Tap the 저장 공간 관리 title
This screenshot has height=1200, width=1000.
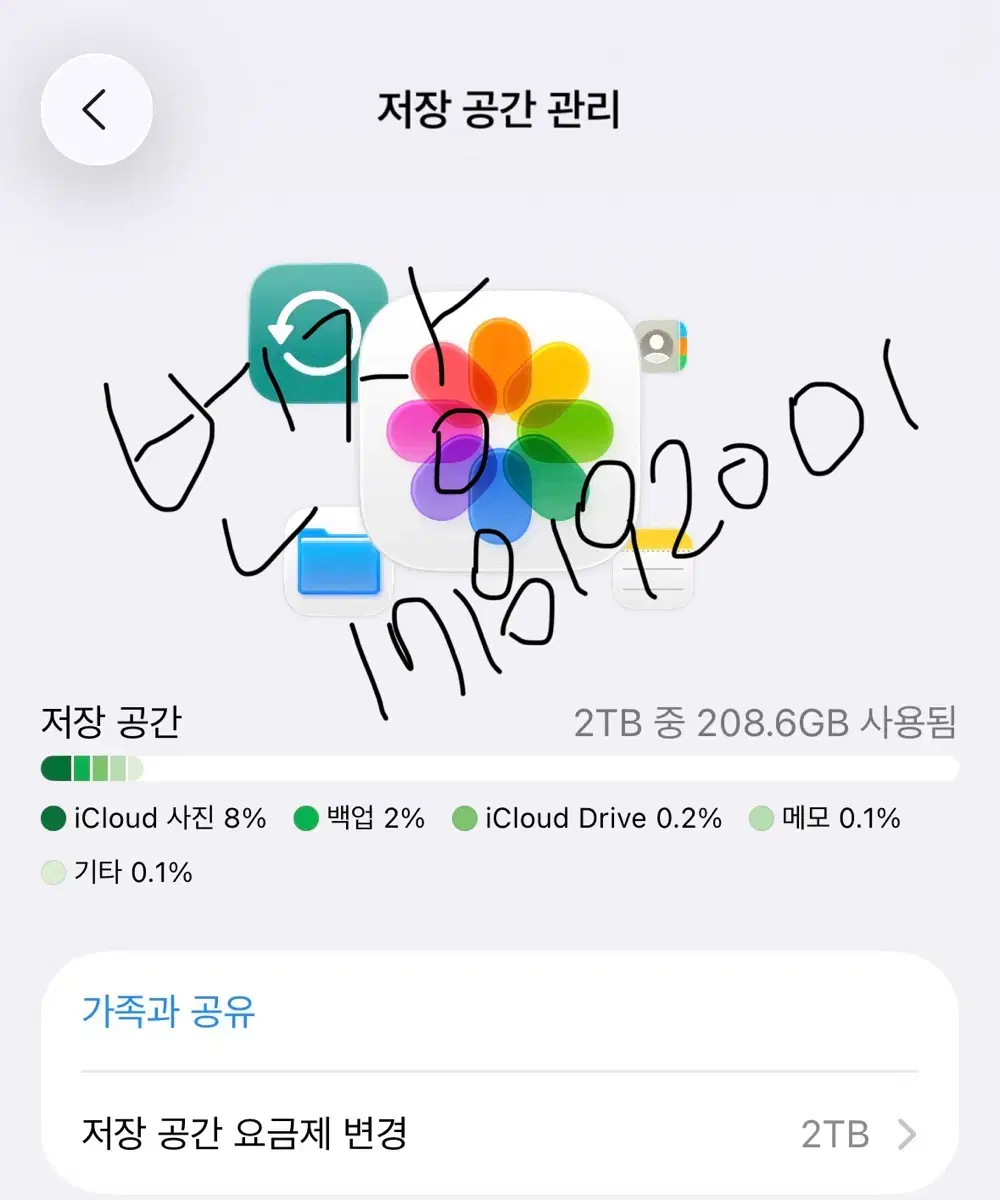pos(500,110)
